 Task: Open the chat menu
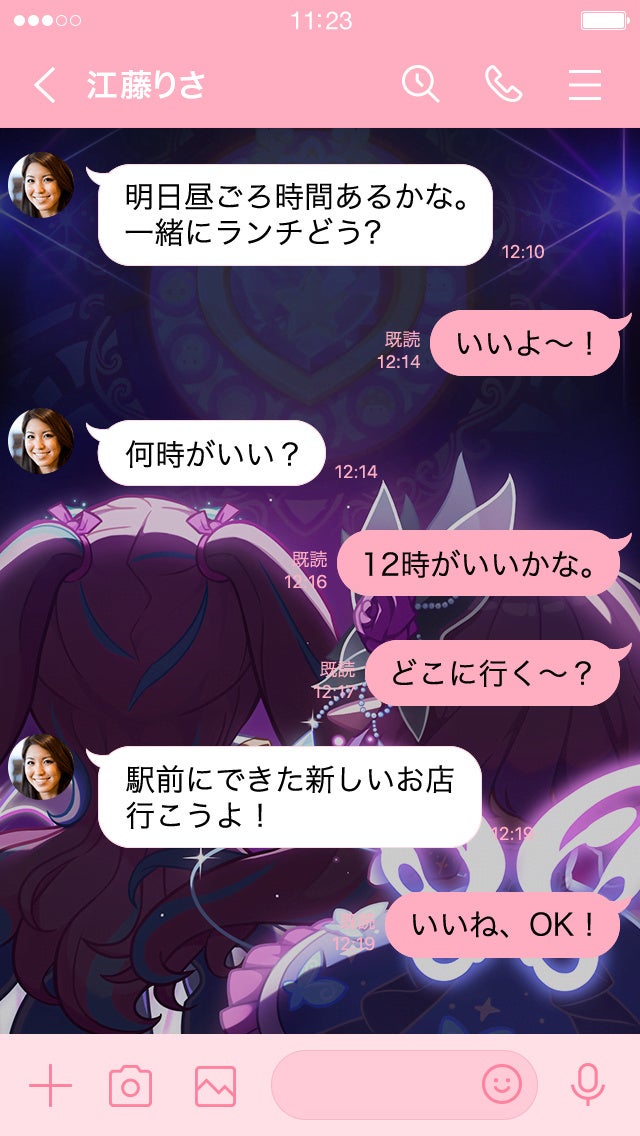[585, 85]
